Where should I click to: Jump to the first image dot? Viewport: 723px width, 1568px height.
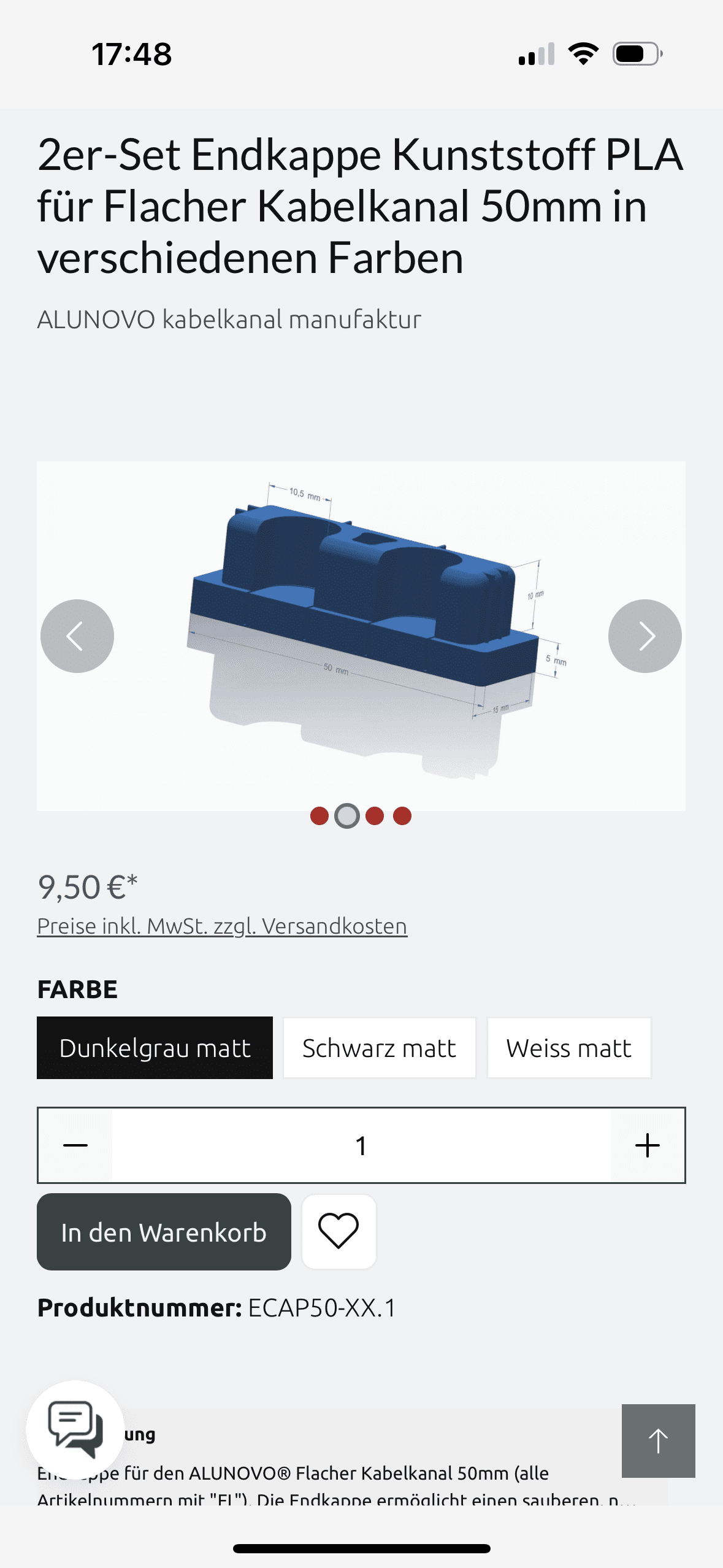click(x=319, y=816)
